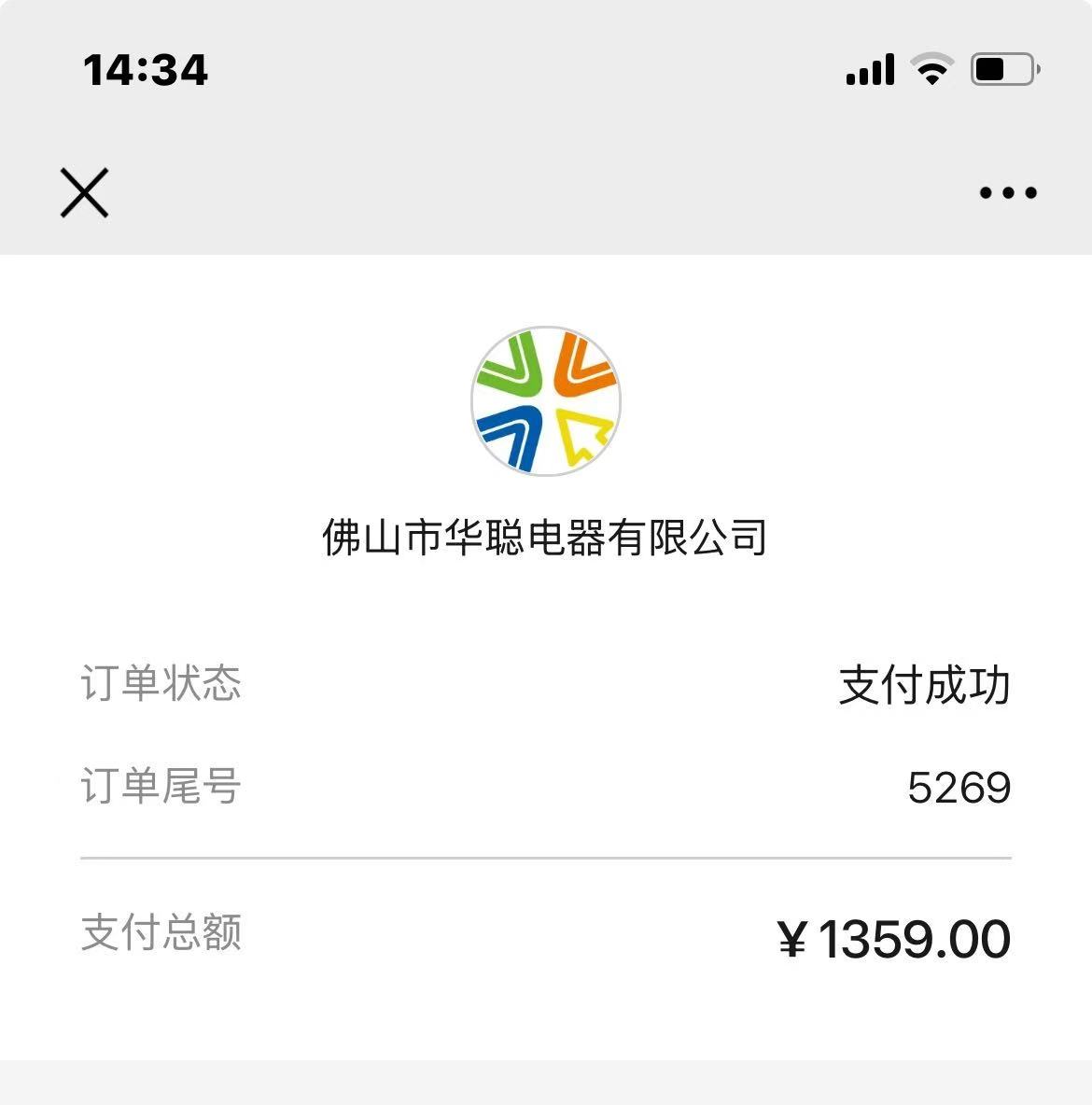Open the three-dot more options menu
1092x1105 pixels.
pos(1008,193)
